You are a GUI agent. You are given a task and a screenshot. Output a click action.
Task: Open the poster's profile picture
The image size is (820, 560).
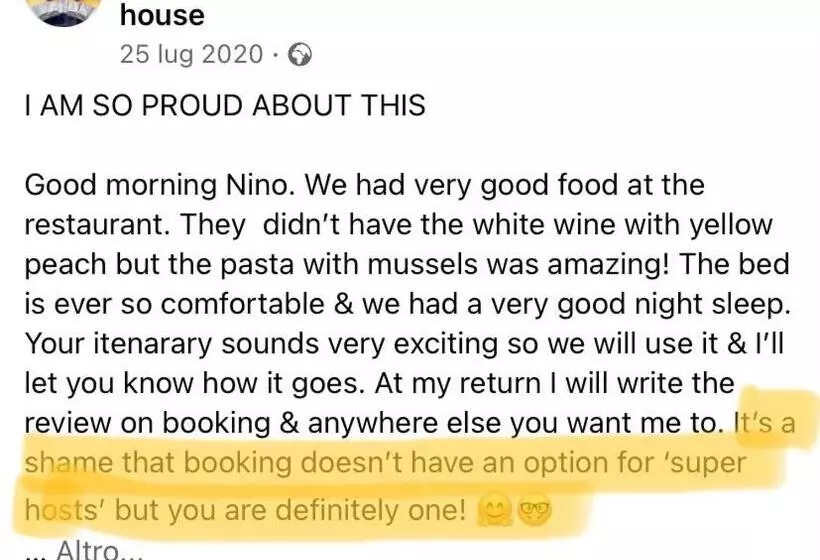pos(63,10)
